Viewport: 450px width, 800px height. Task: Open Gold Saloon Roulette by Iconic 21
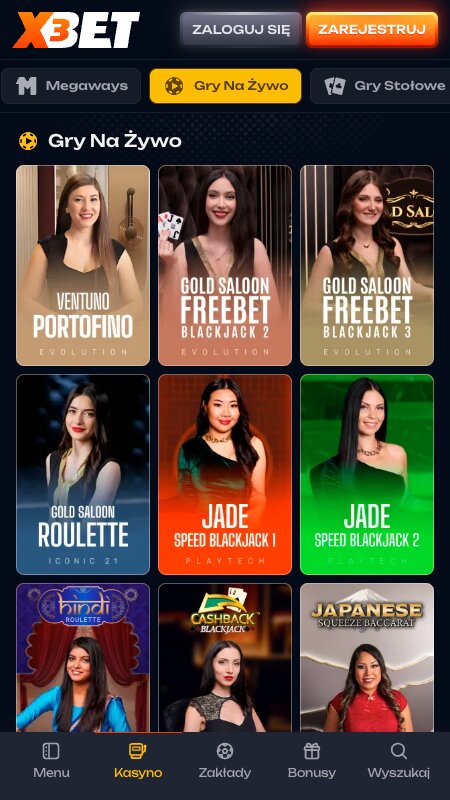coord(83,474)
